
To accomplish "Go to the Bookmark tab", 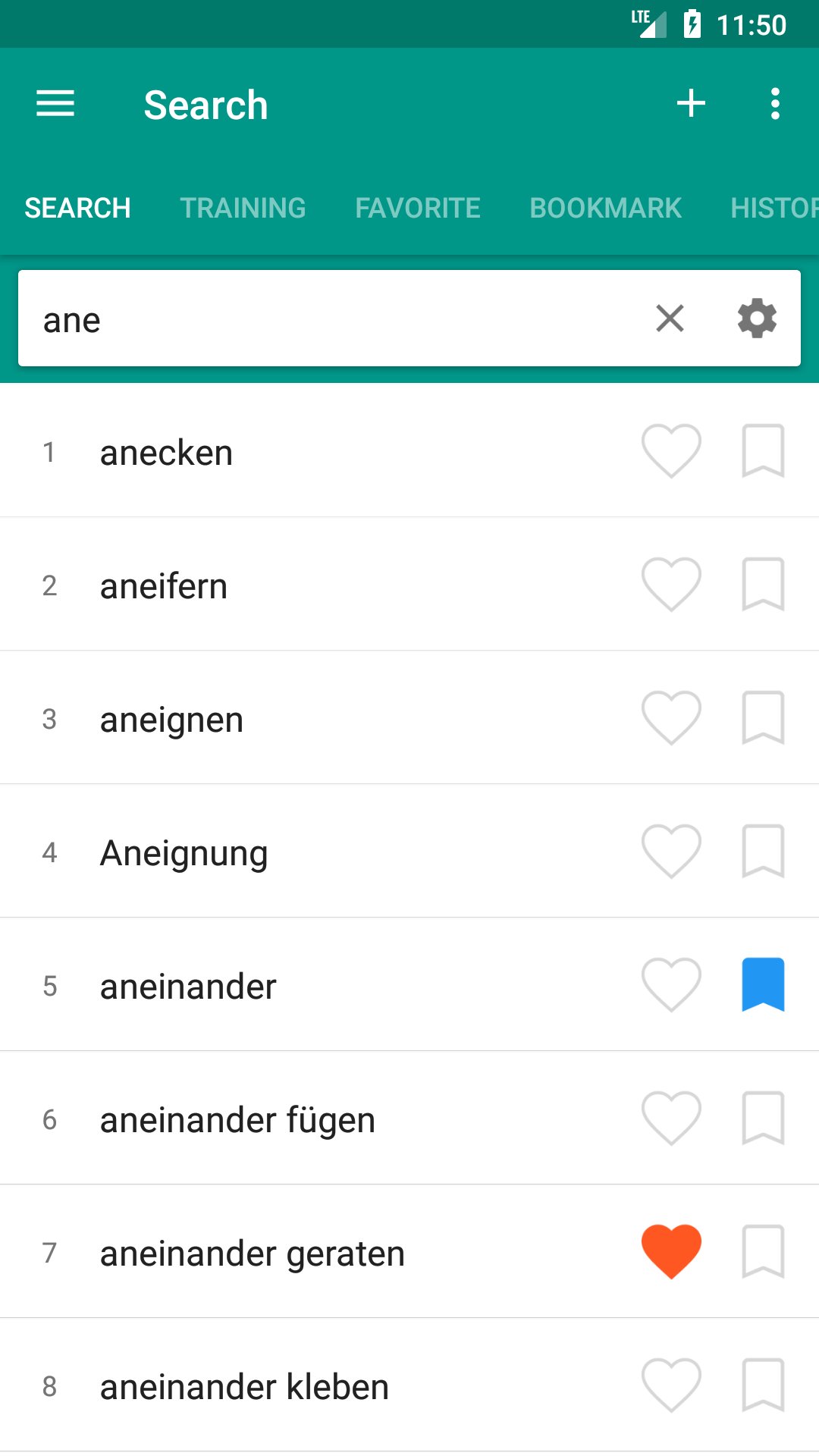I will pyautogui.click(x=605, y=208).
